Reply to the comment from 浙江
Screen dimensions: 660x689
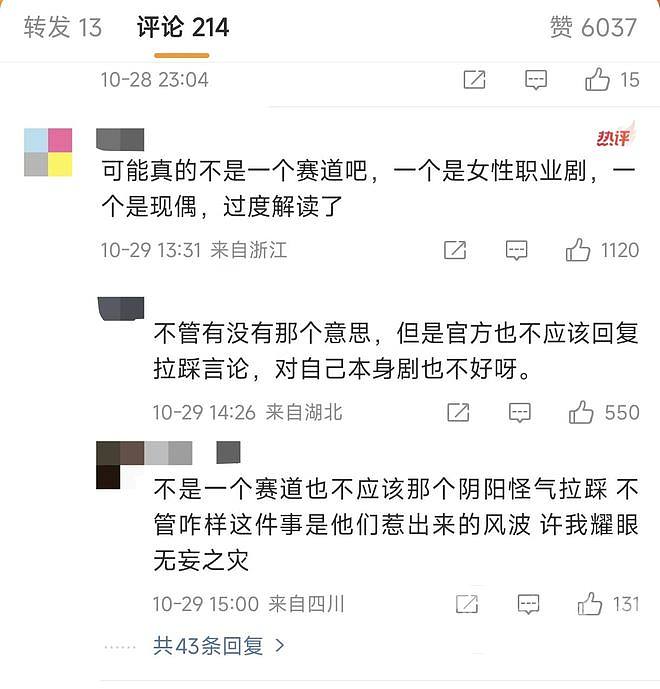(516, 250)
